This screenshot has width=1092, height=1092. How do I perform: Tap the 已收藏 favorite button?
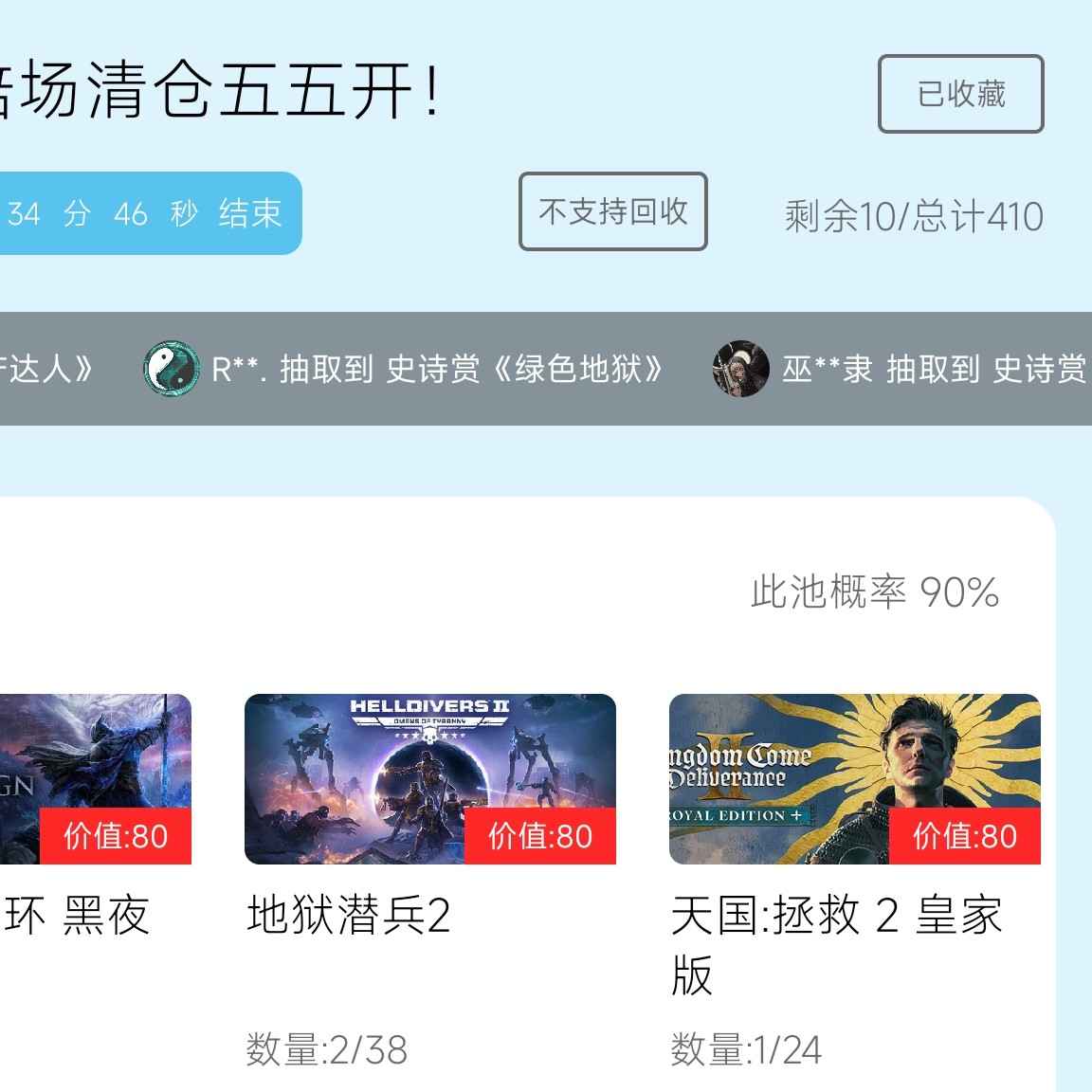click(960, 94)
